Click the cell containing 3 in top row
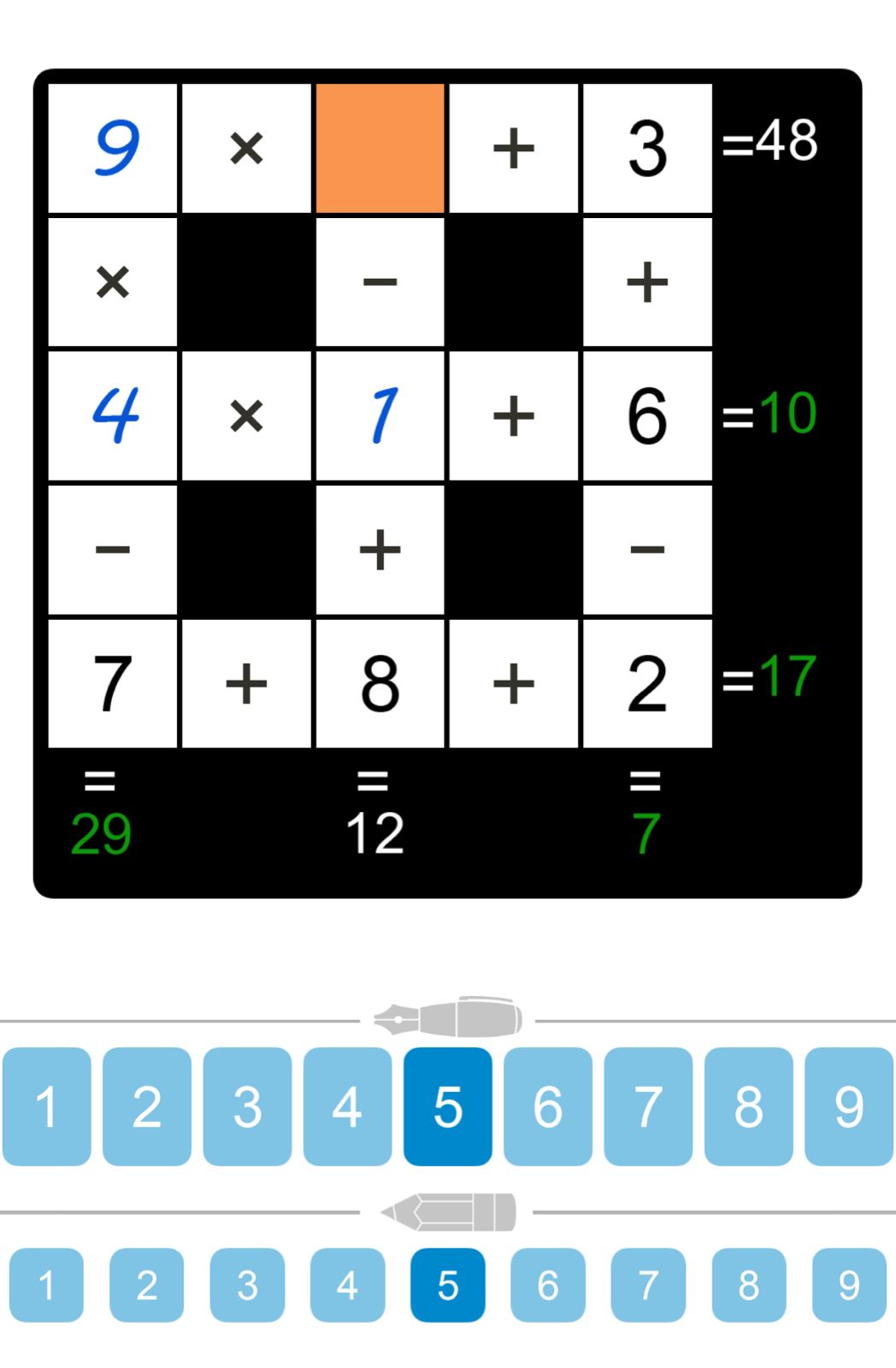The image size is (896, 1368). click(647, 145)
